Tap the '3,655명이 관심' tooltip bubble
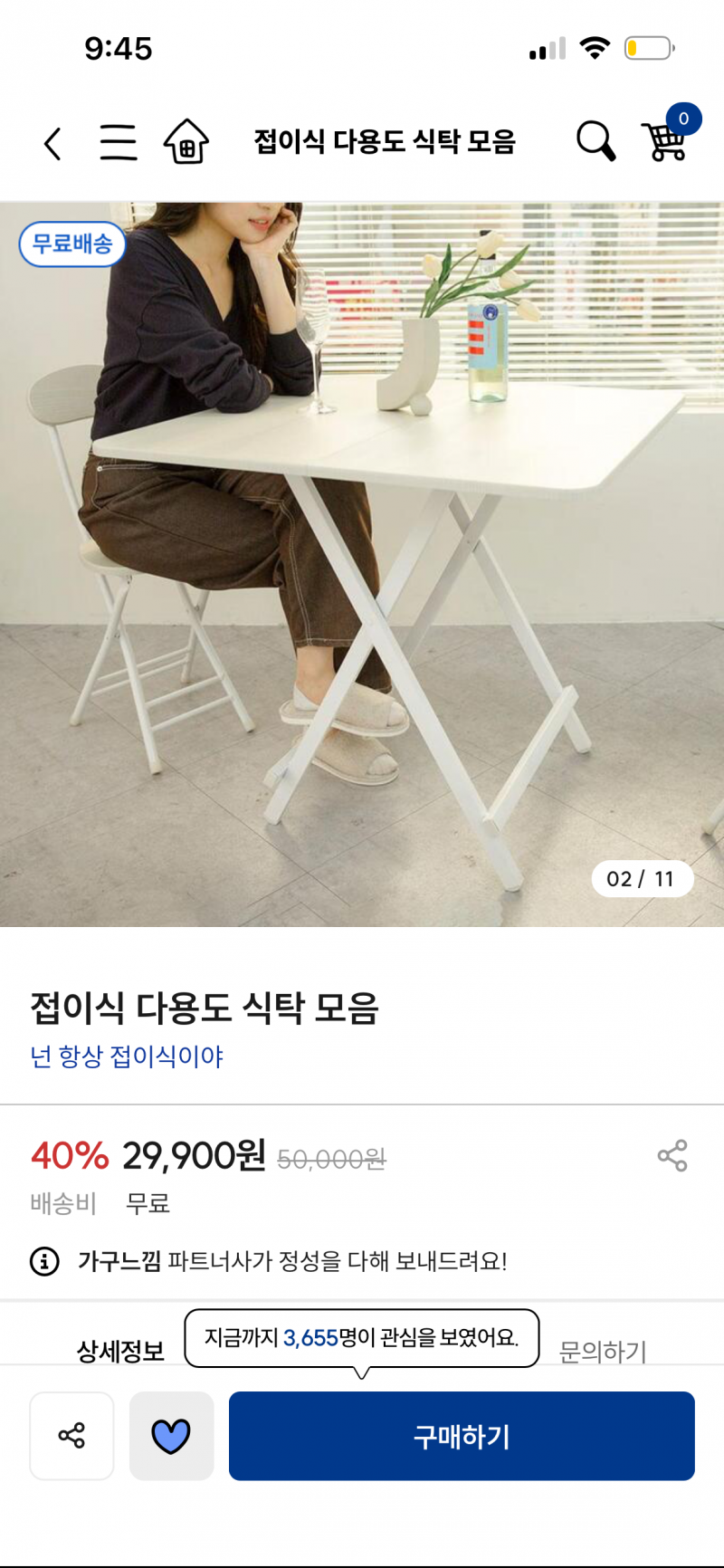Screen dimensions: 724x1568 coord(362,1337)
